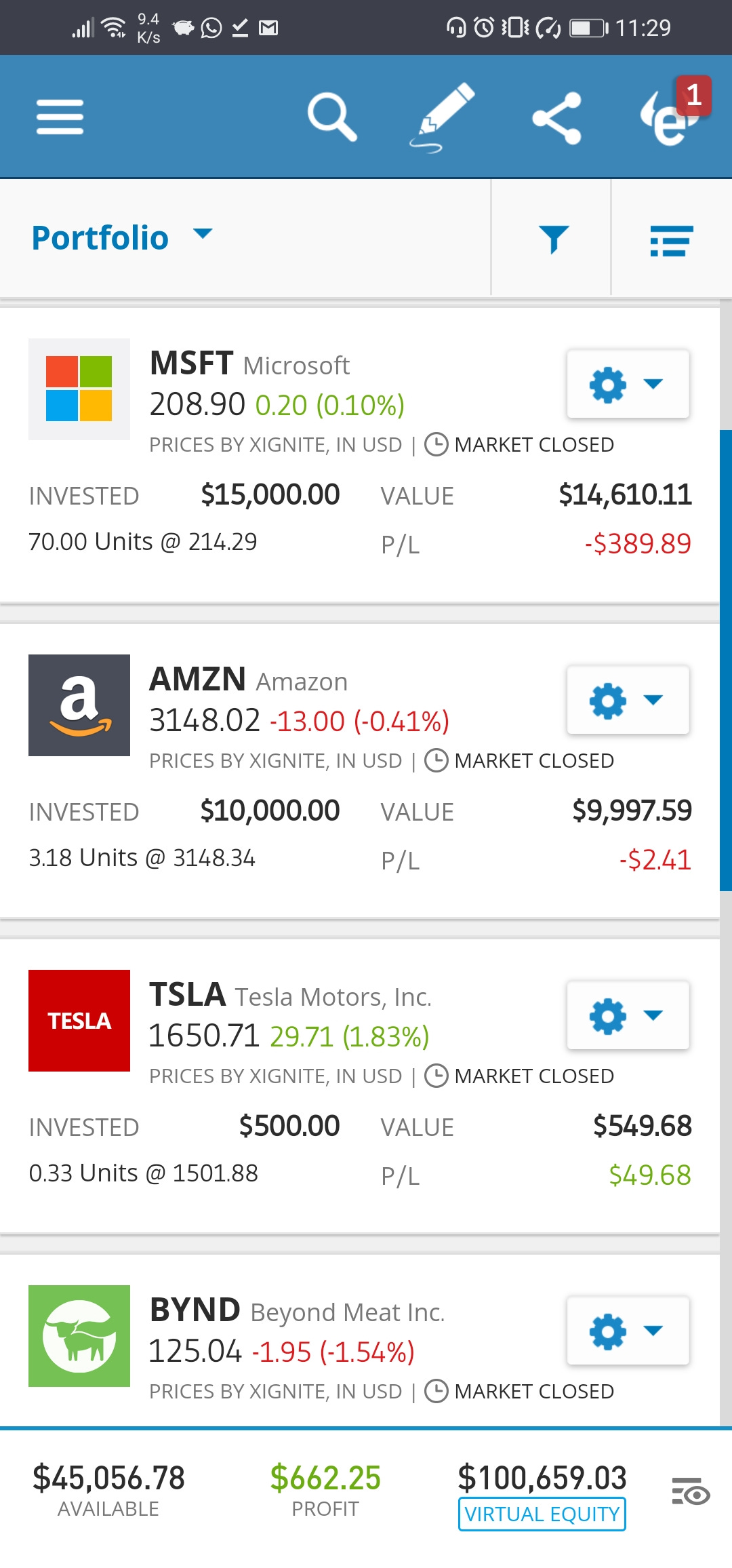Share the portfolio
732x1568 pixels.
[557, 118]
